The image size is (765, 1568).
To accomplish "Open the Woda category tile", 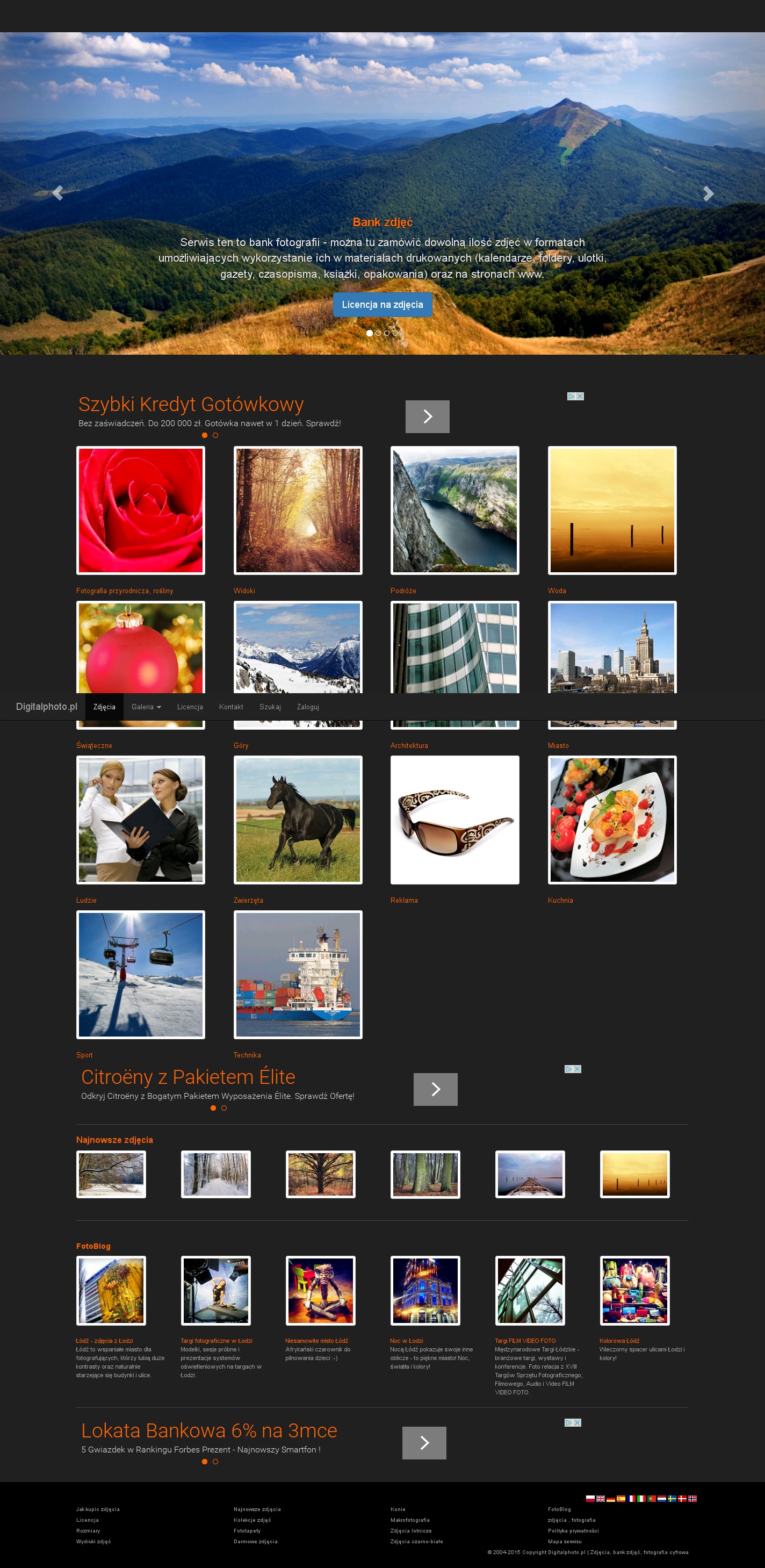I will [612, 510].
